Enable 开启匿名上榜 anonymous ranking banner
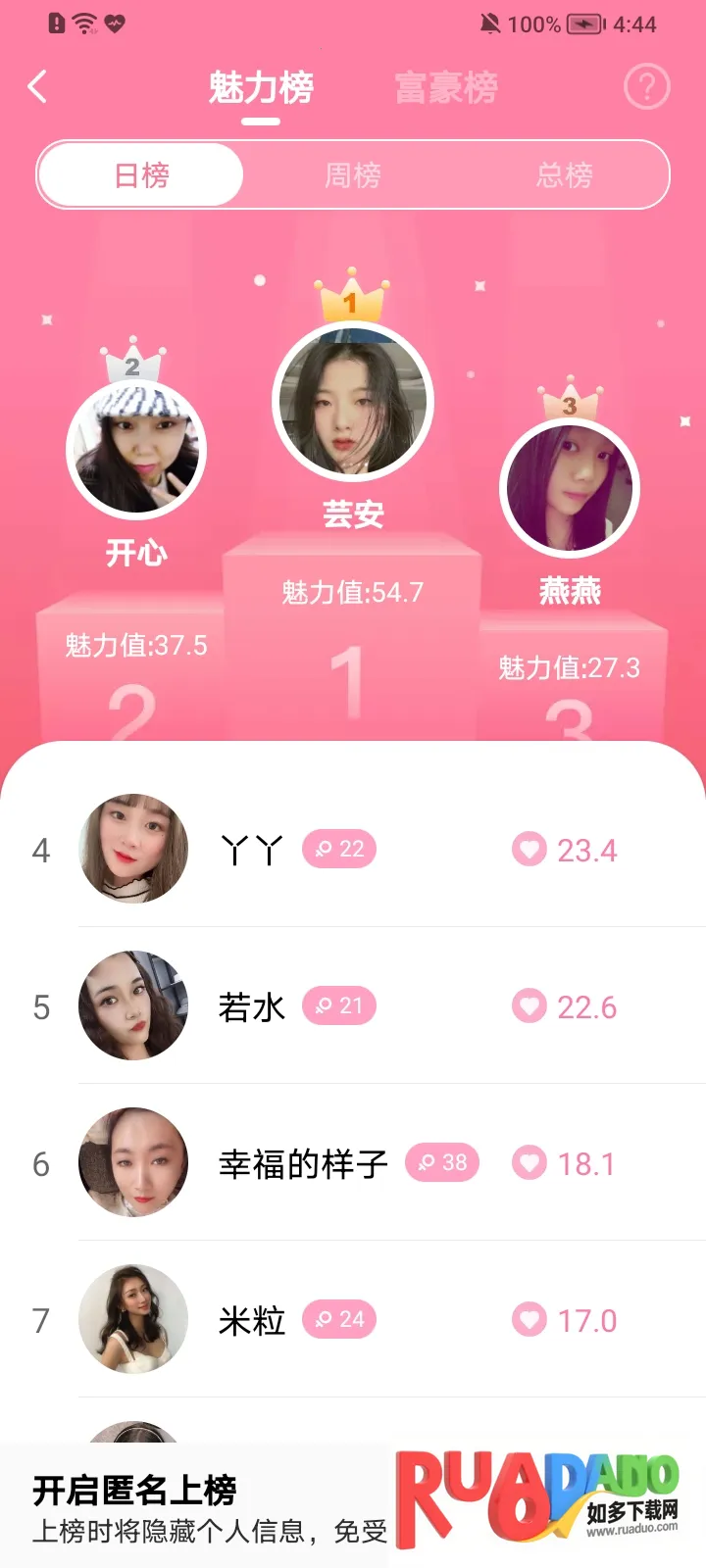 [196, 1507]
